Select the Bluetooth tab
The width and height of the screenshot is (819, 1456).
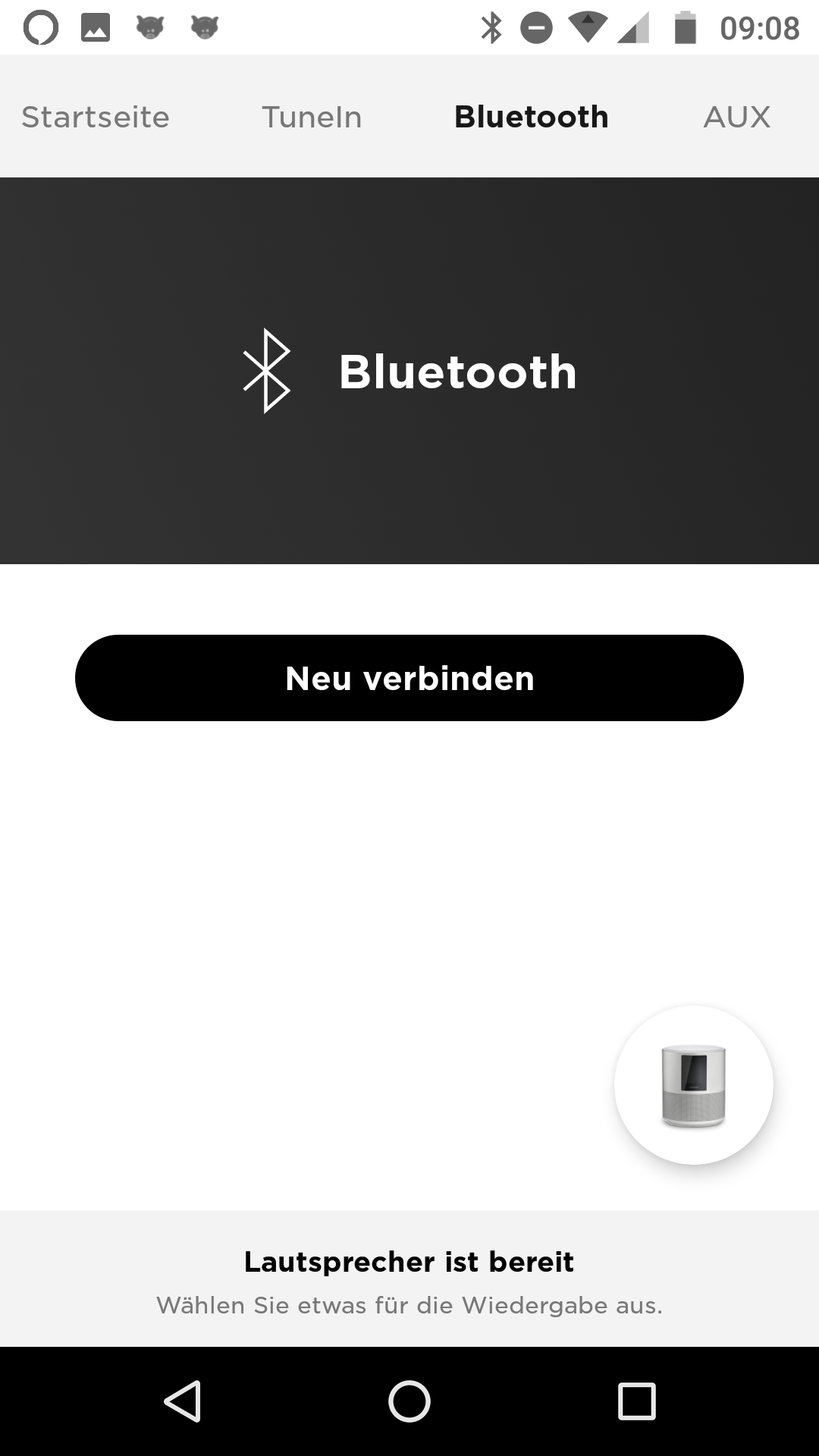click(x=531, y=117)
